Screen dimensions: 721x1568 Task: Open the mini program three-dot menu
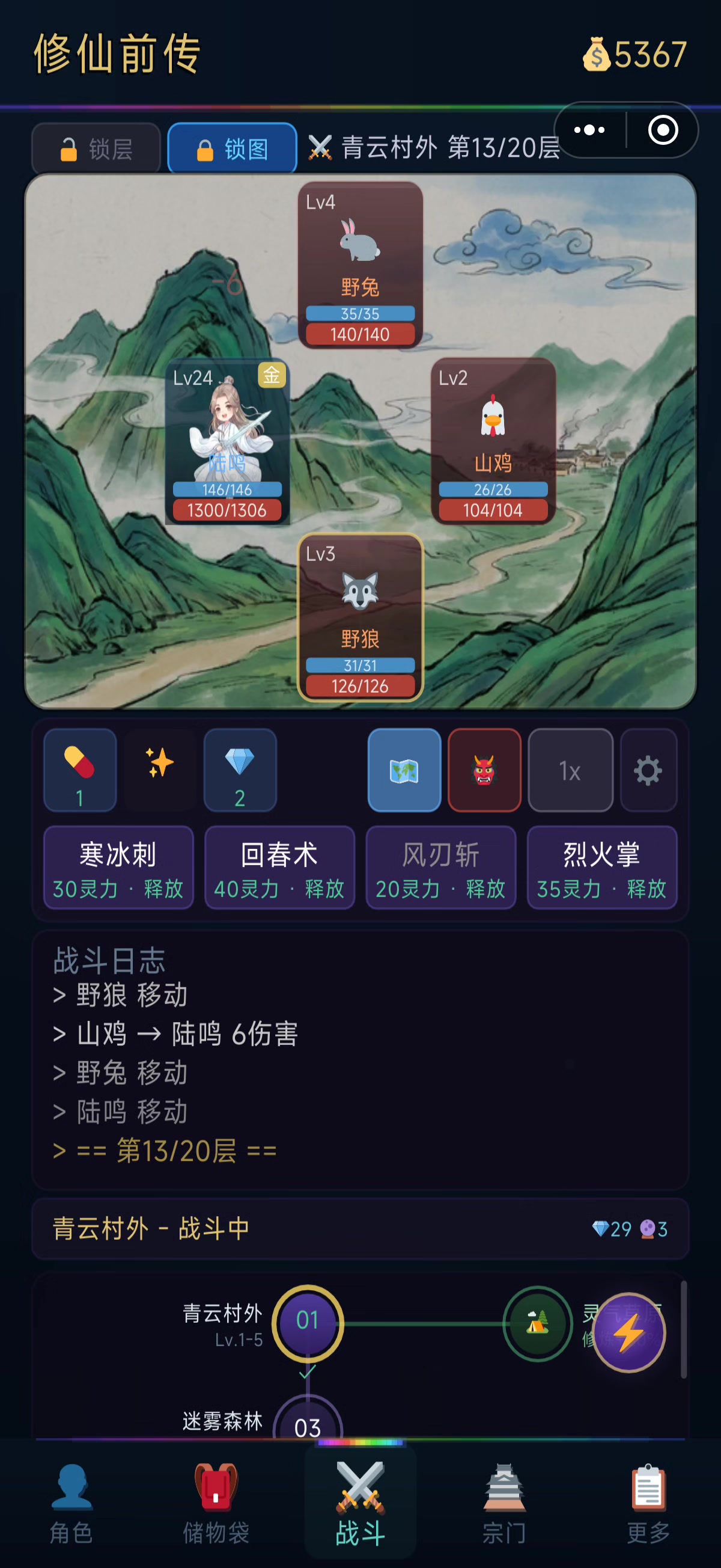point(589,130)
